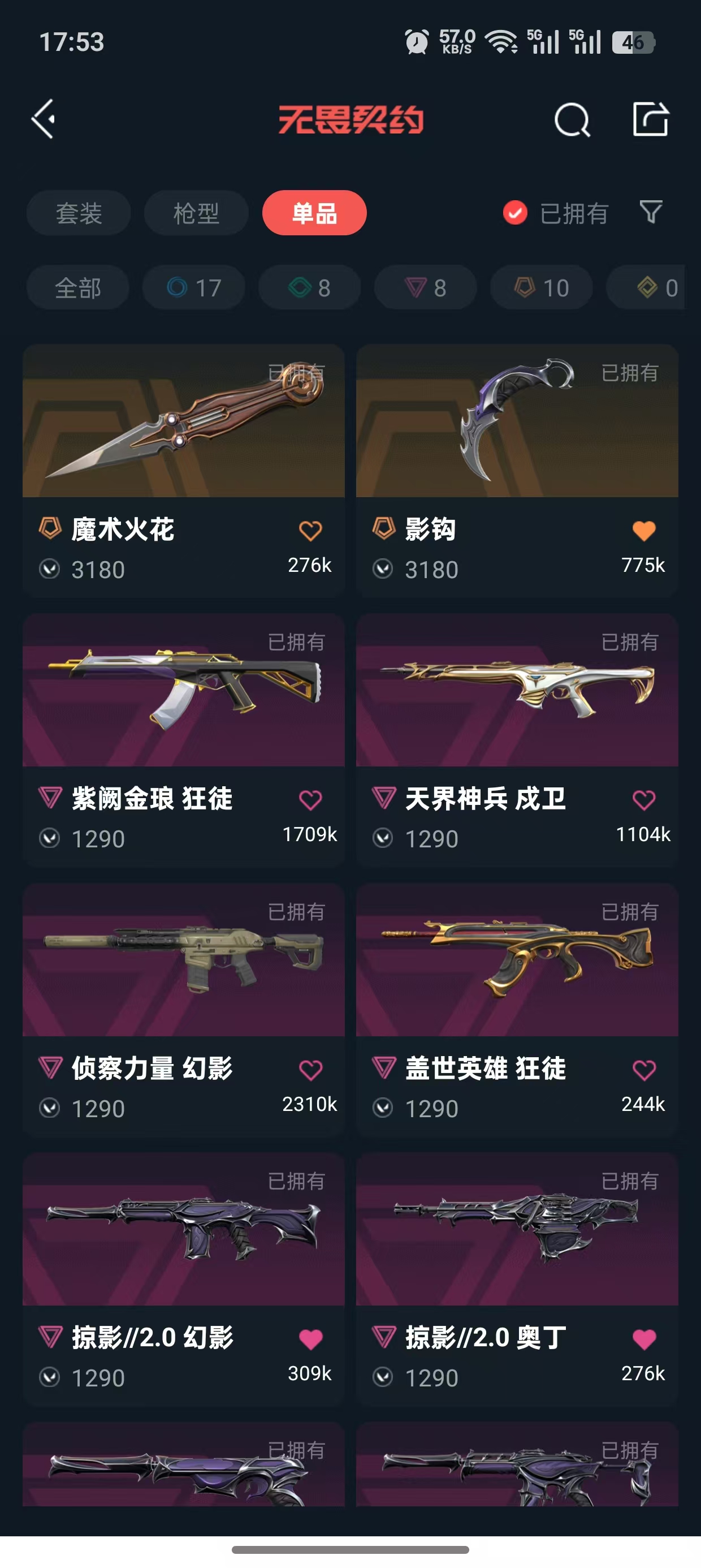
Task: Open the funnel filter options
Action: point(651,212)
